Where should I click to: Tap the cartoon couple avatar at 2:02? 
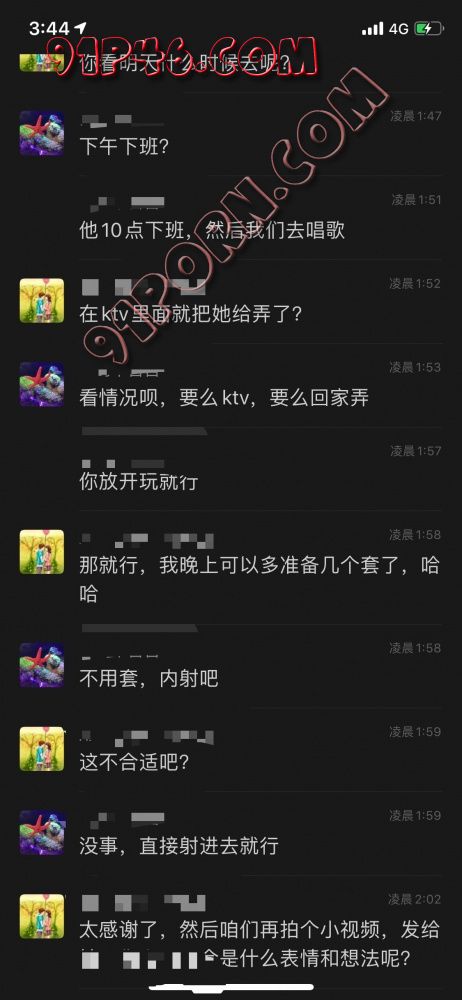pyautogui.click(x=42, y=916)
